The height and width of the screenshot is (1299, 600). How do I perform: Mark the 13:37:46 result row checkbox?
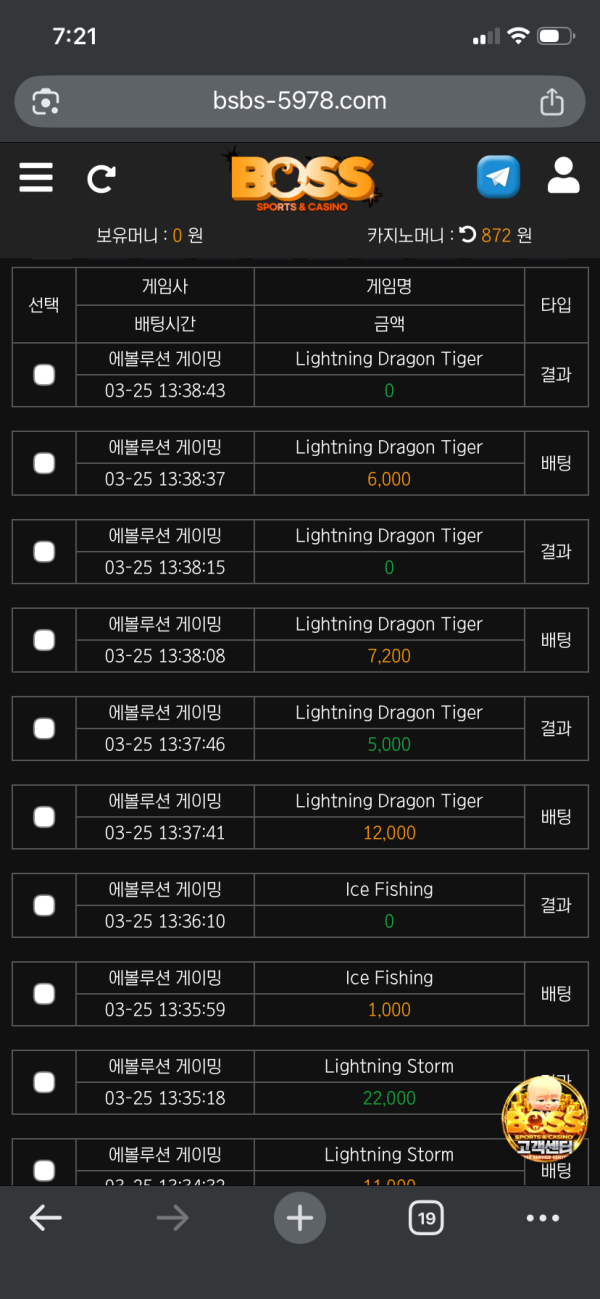pos(44,728)
